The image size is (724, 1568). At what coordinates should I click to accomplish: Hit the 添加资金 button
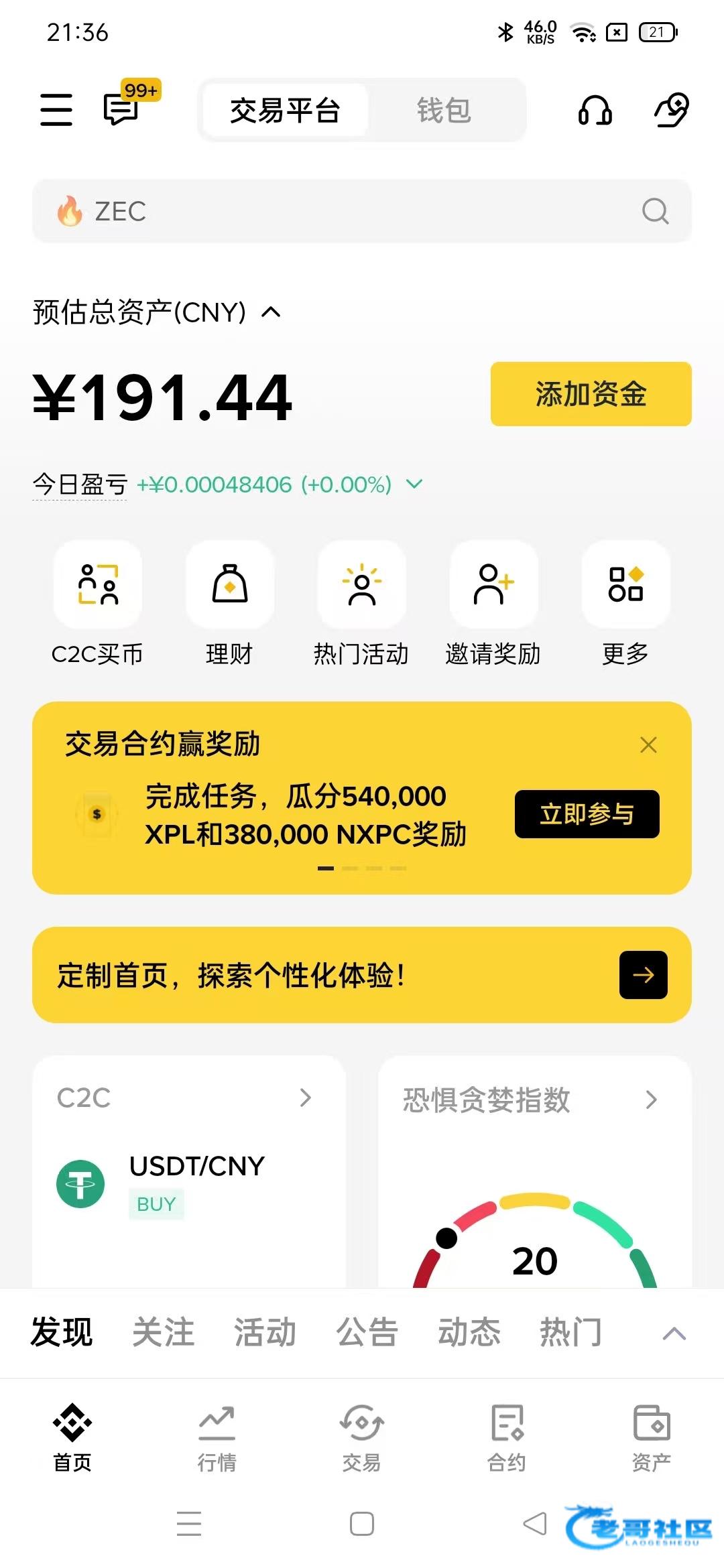click(x=591, y=394)
